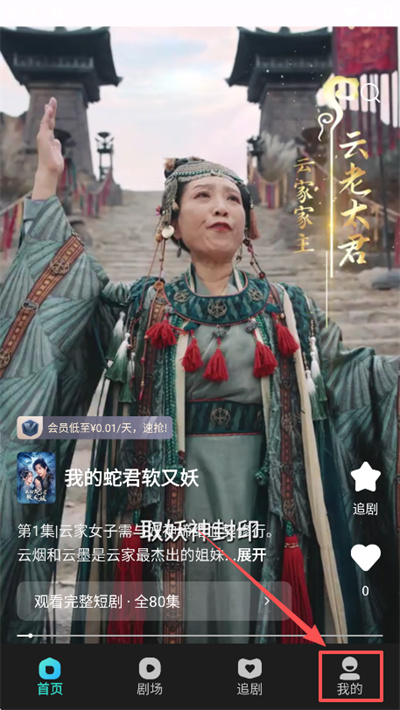Go to the 首页 tab
Screen dimensions: 400x710
[50, 676]
